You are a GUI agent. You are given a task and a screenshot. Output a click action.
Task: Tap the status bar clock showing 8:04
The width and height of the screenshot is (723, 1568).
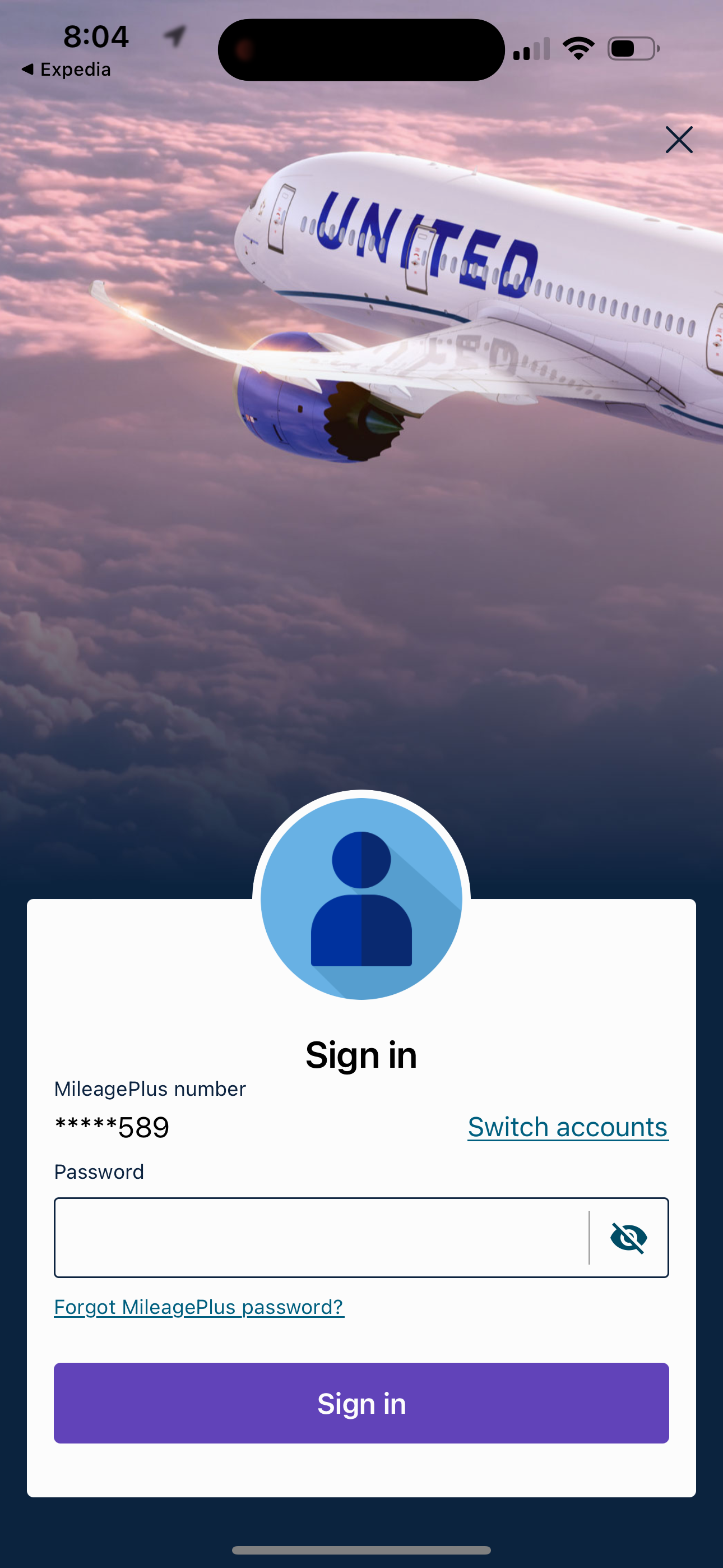95,36
